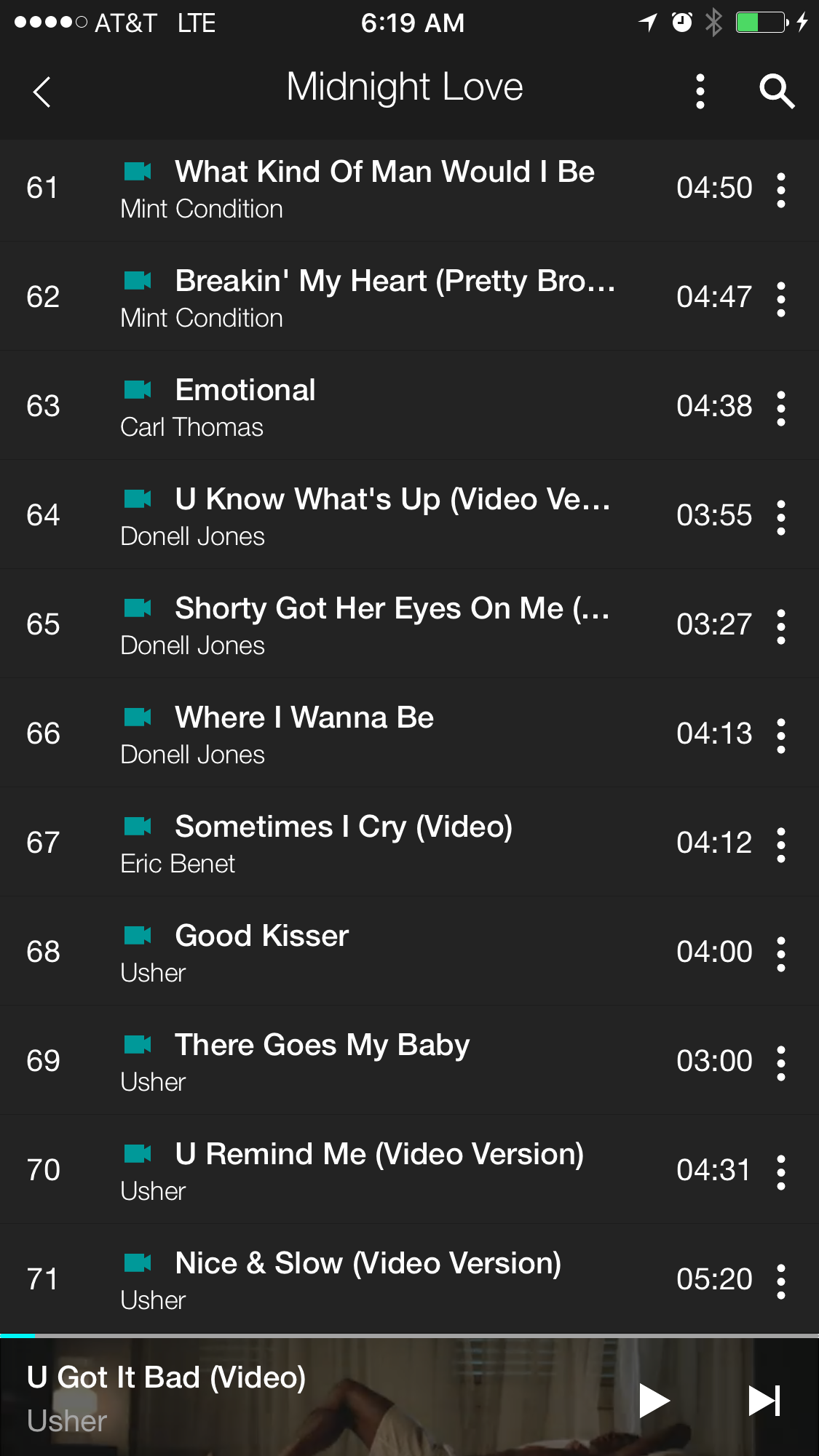
Task: Open options for Good Kisser track
Action: click(x=780, y=953)
